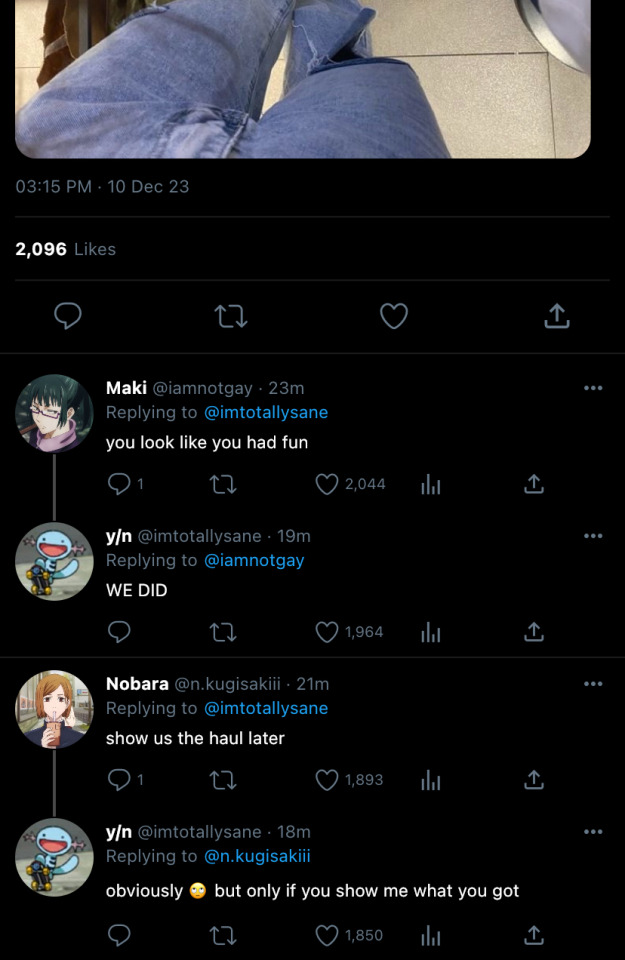
Task: Retweet the main post
Action: pos(231,317)
